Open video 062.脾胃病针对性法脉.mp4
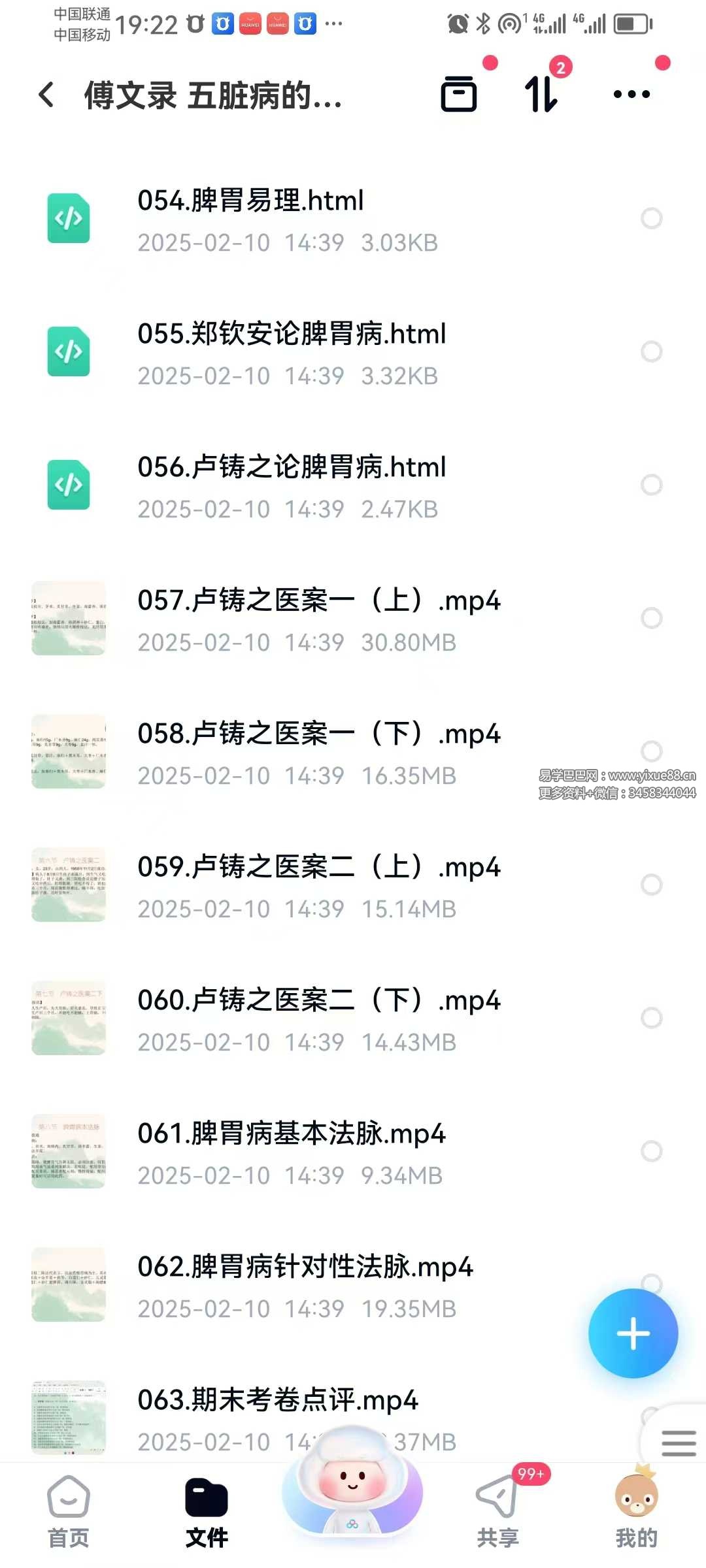This screenshot has width=706, height=1568. pyautogui.click(x=305, y=1267)
